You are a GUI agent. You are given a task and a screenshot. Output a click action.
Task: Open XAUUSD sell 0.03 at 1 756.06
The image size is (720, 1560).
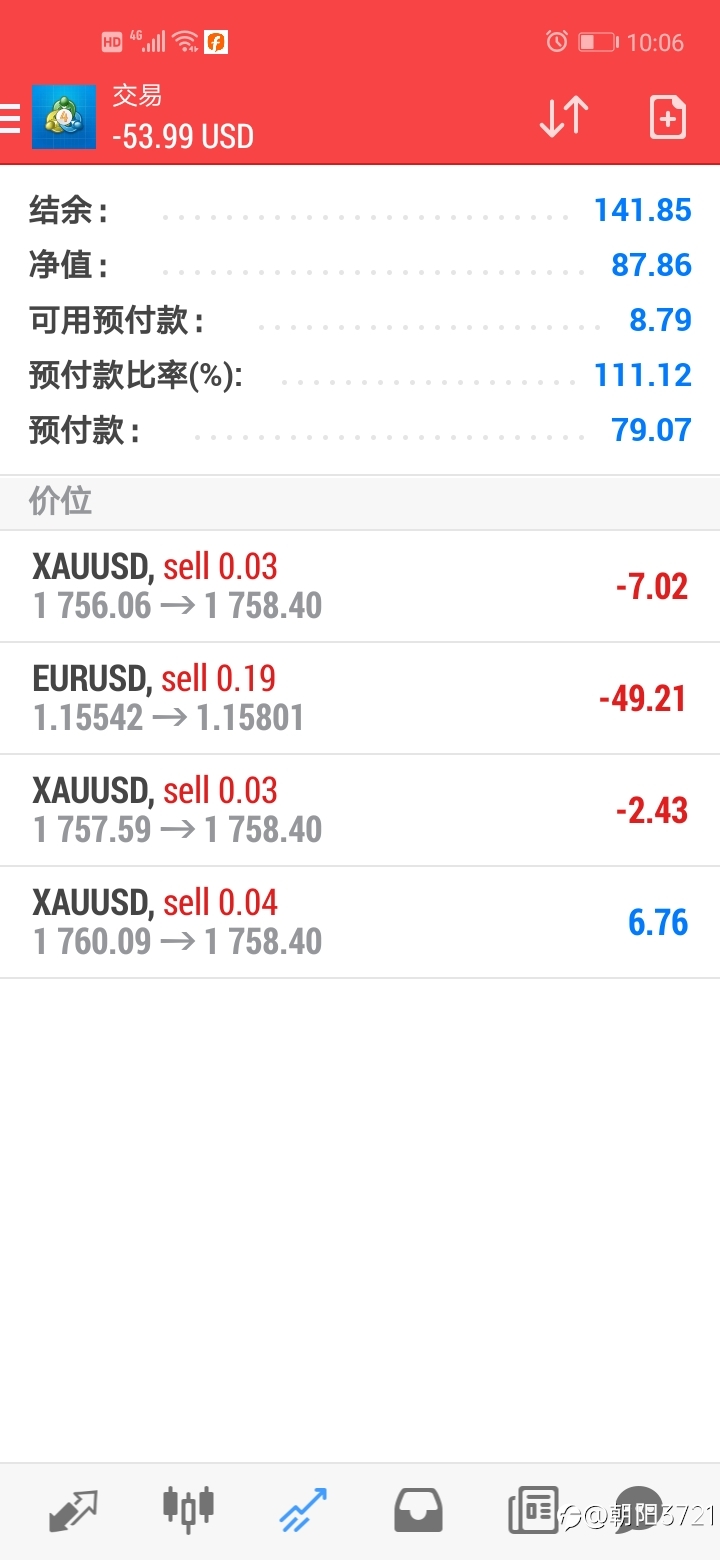[x=360, y=586]
